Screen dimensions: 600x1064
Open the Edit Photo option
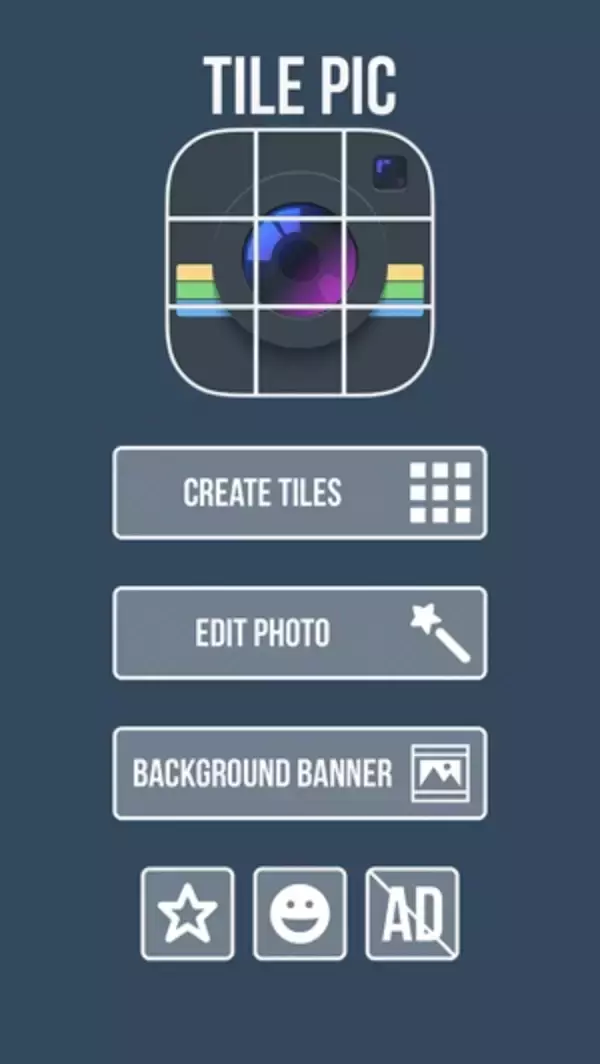click(x=300, y=633)
